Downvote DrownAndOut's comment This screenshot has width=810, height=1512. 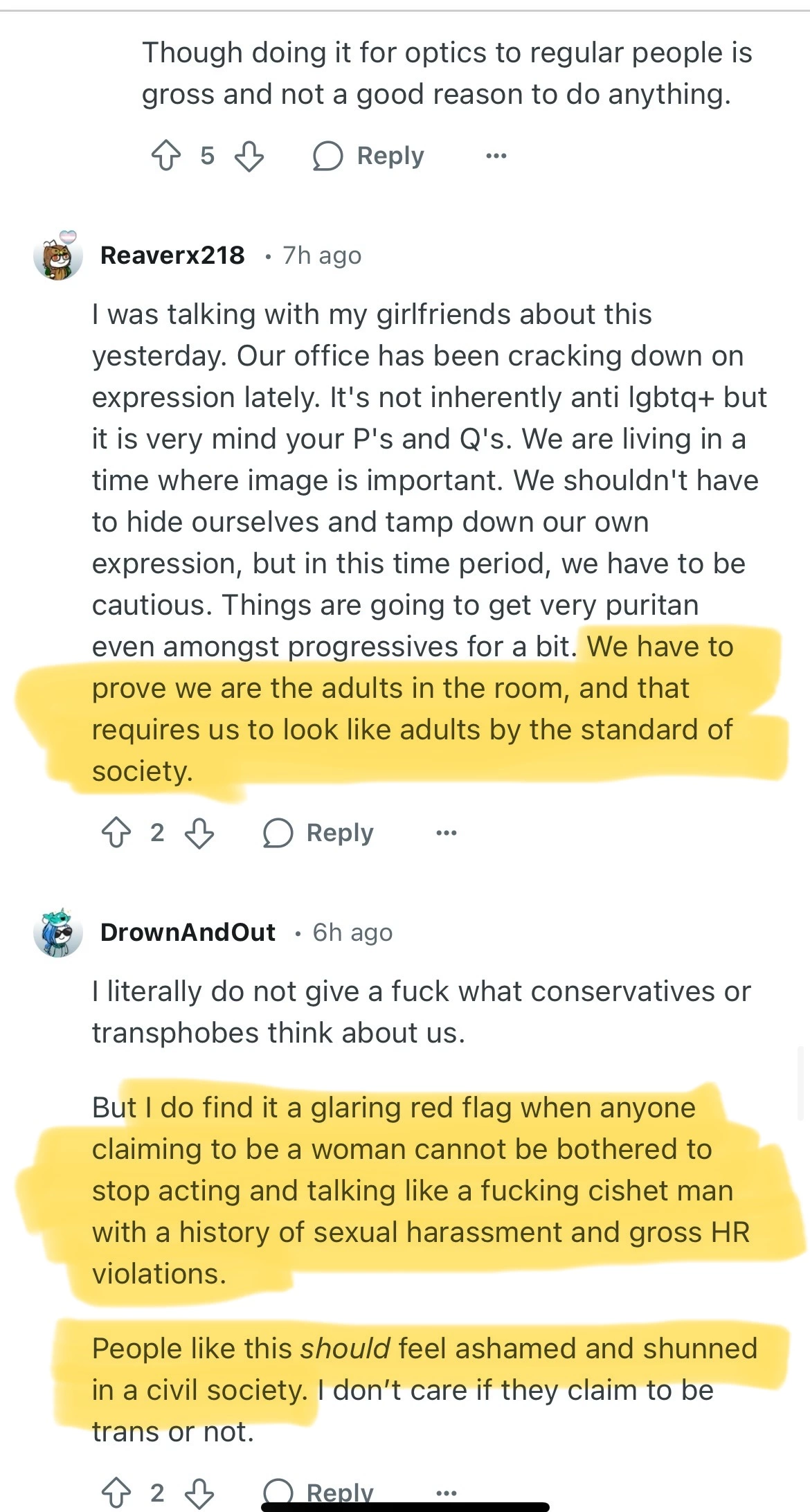point(199,1493)
